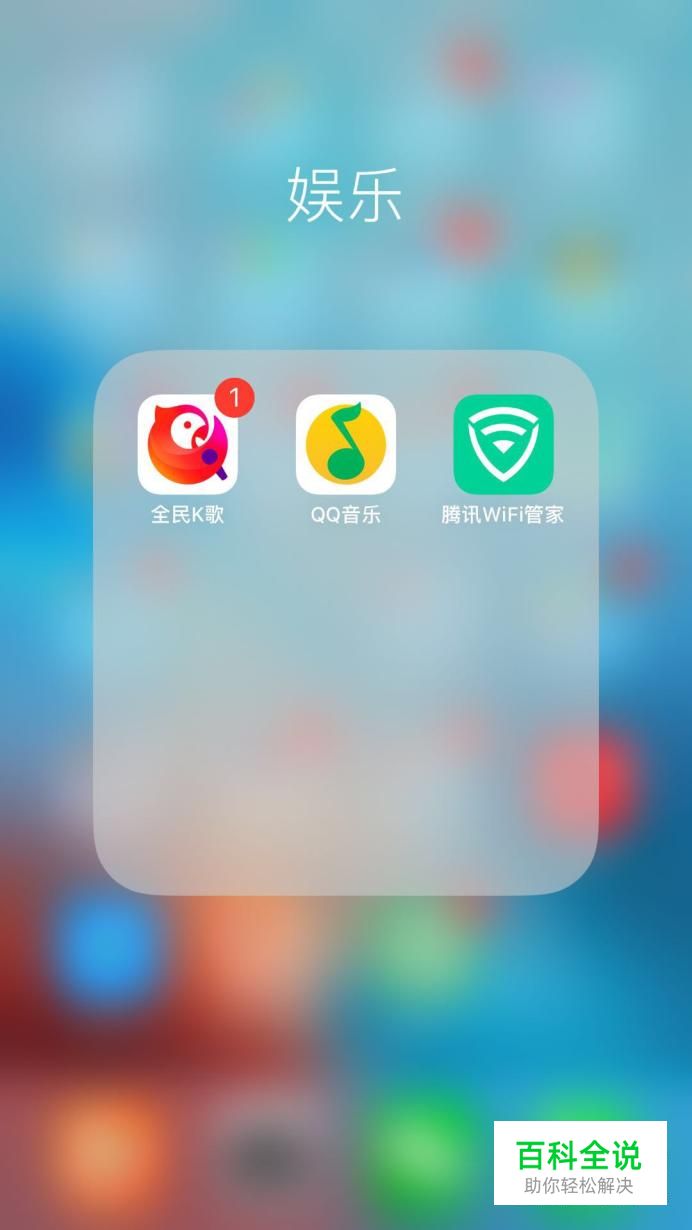This screenshot has height=1230, width=692.
Task: Open 腾讯WiFi管家 app
Action: click(503, 444)
